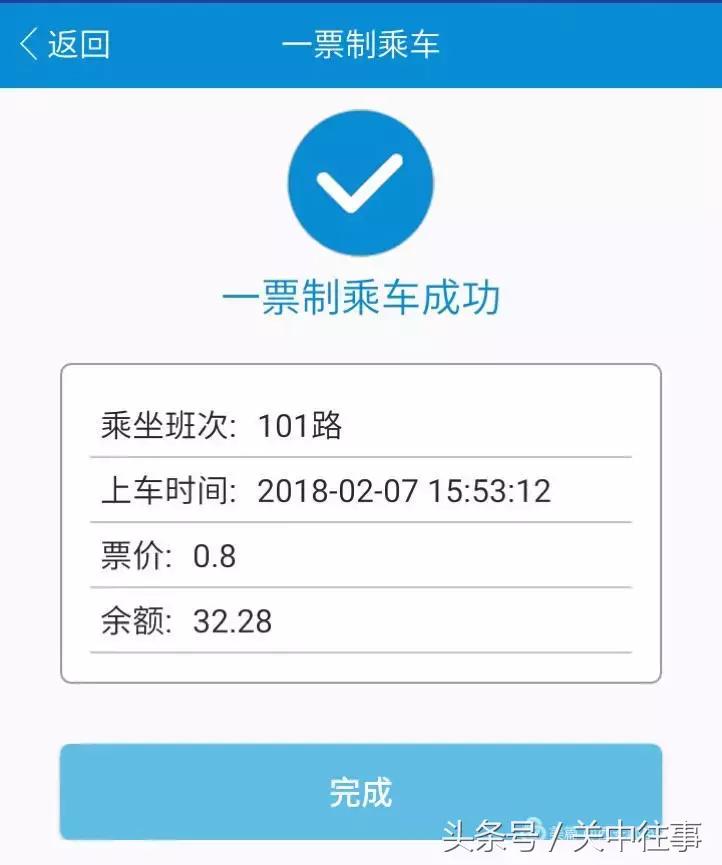Click the blue circular checkmark icon
Viewport: 722px width, 865px height.
(x=360, y=183)
